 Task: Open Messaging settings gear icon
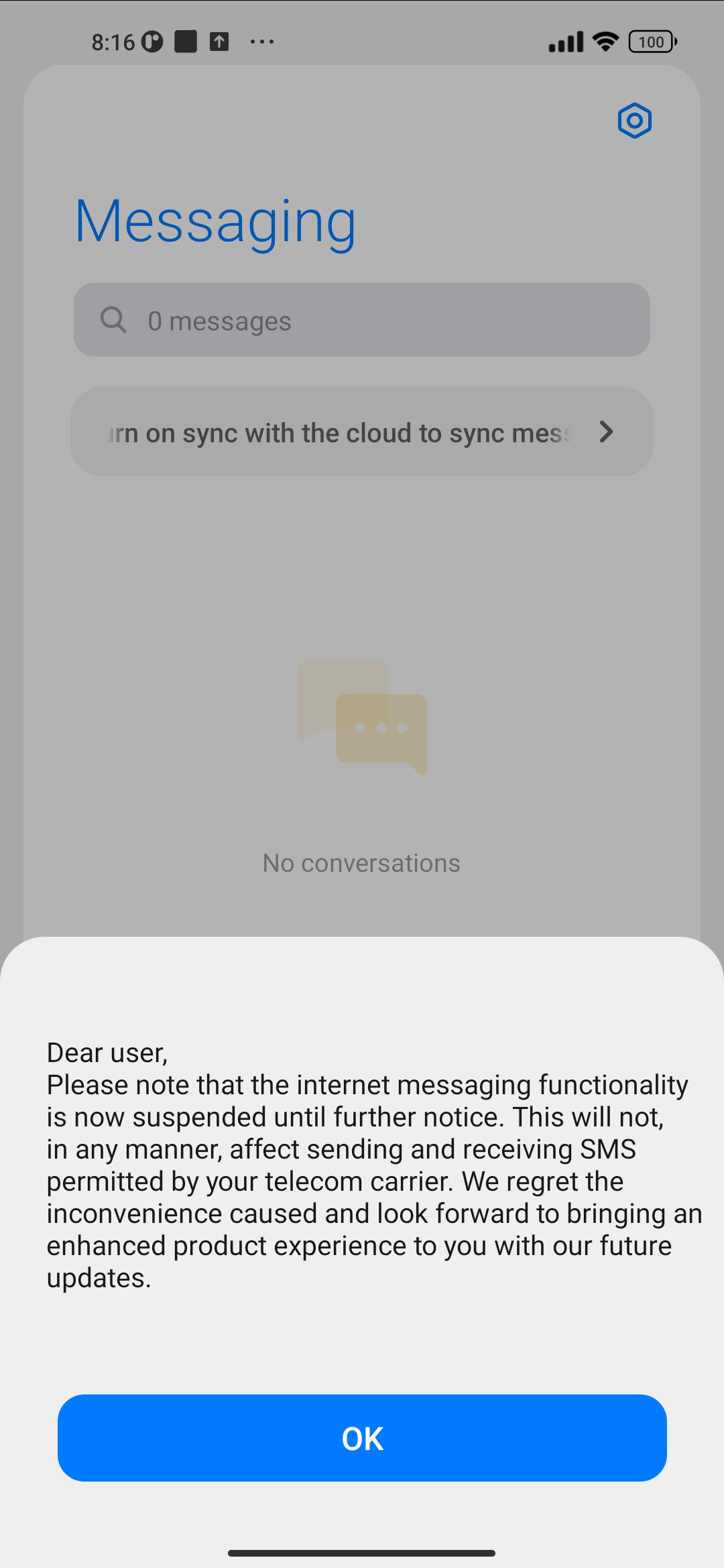634,121
